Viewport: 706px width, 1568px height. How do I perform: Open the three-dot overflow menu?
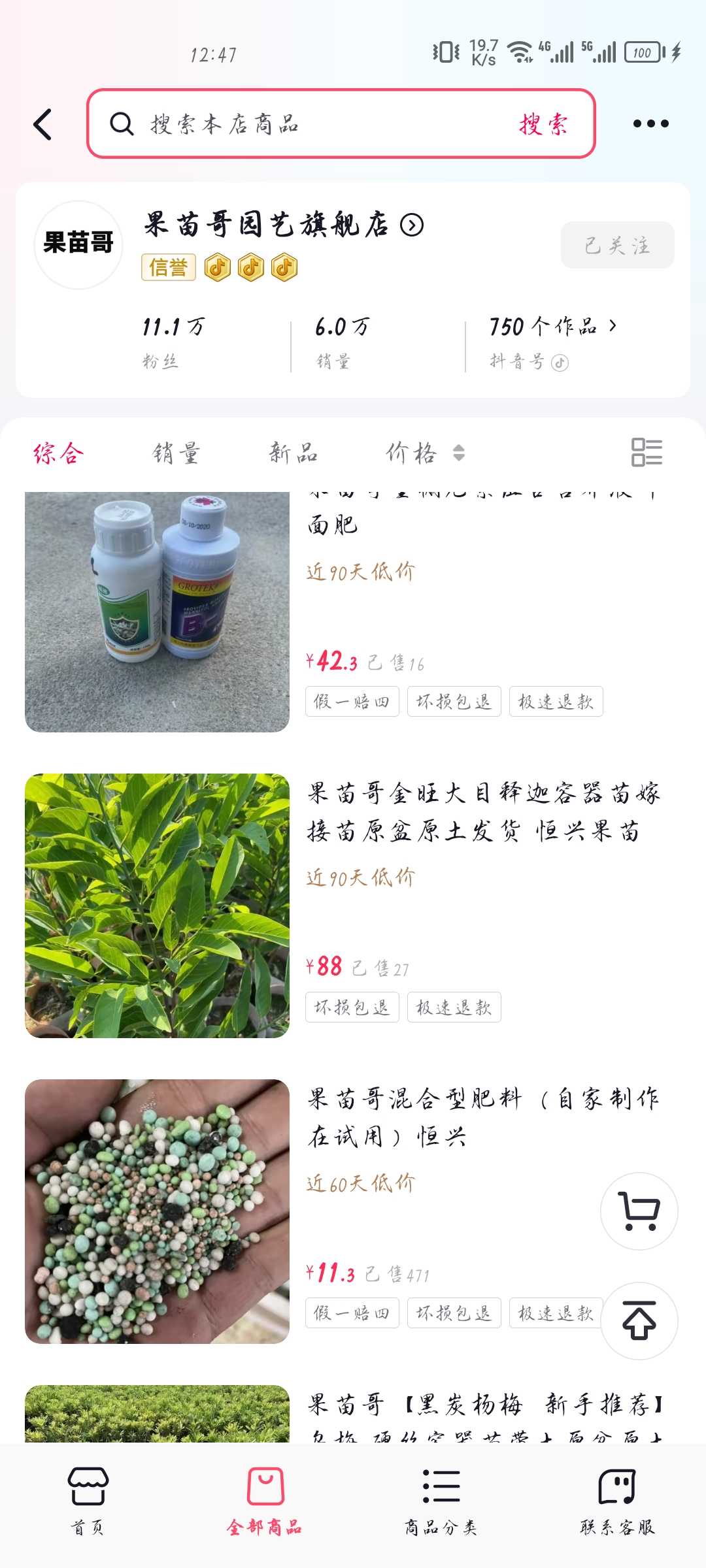coord(650,123)
